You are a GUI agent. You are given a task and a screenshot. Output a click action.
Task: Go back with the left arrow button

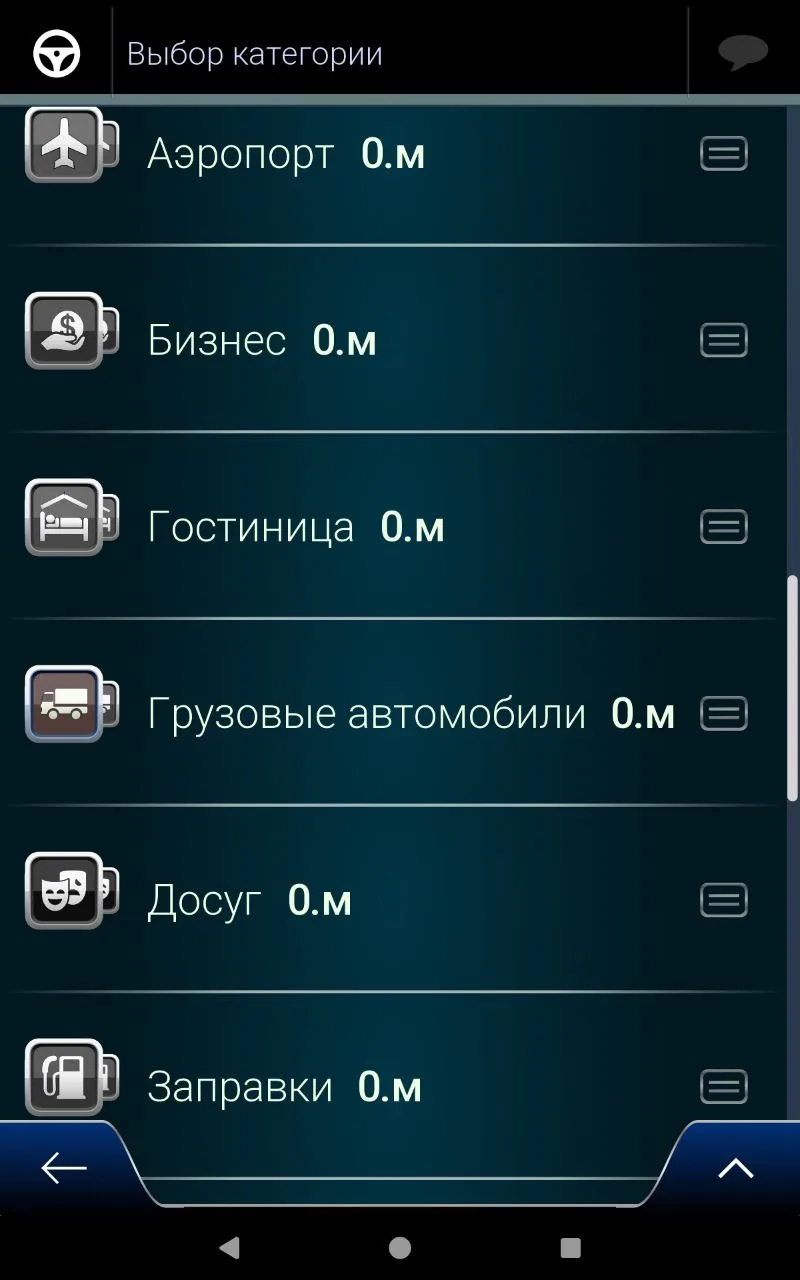click(x=64, y=1168)
